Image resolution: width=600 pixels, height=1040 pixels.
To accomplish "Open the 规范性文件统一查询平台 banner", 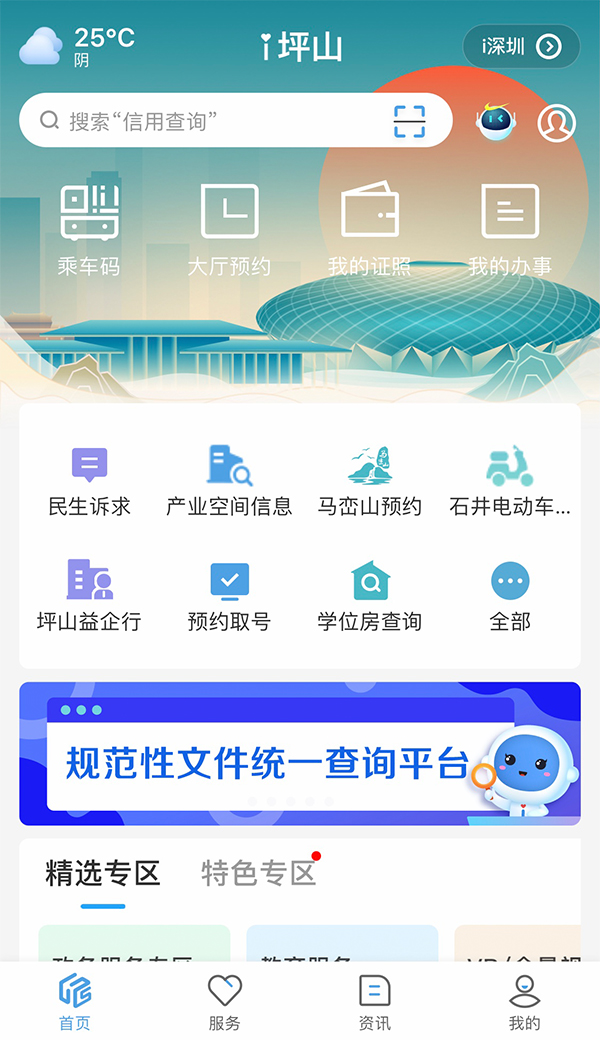I will click(300, 754).
